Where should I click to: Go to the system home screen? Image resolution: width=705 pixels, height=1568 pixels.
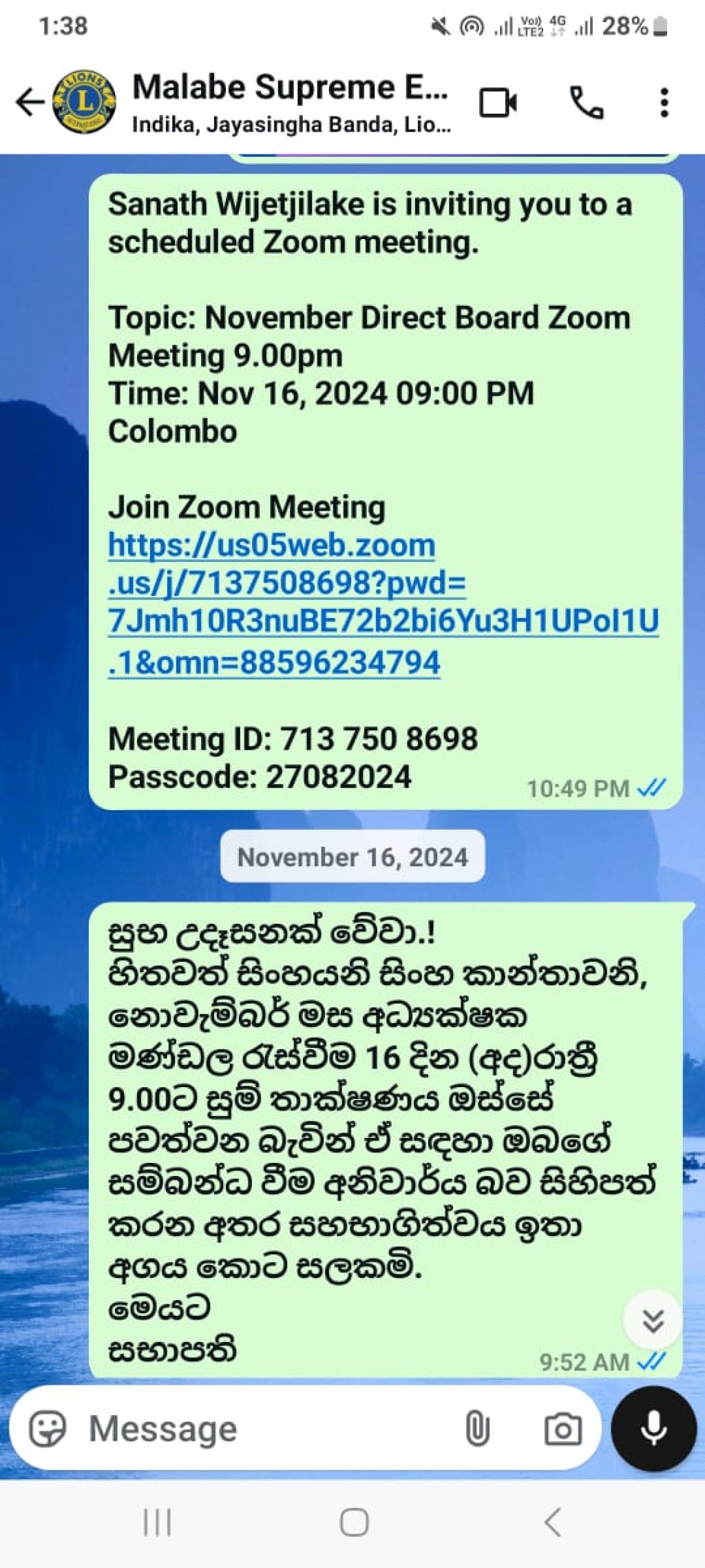pos(354,1522)
